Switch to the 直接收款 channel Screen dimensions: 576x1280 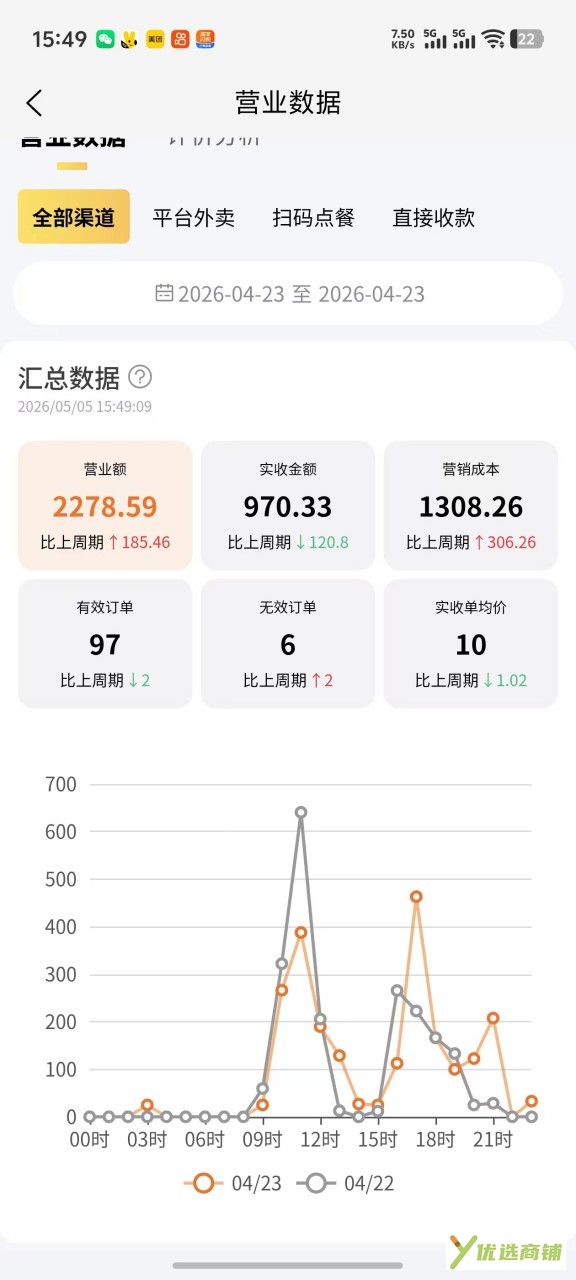click(434, 217)
